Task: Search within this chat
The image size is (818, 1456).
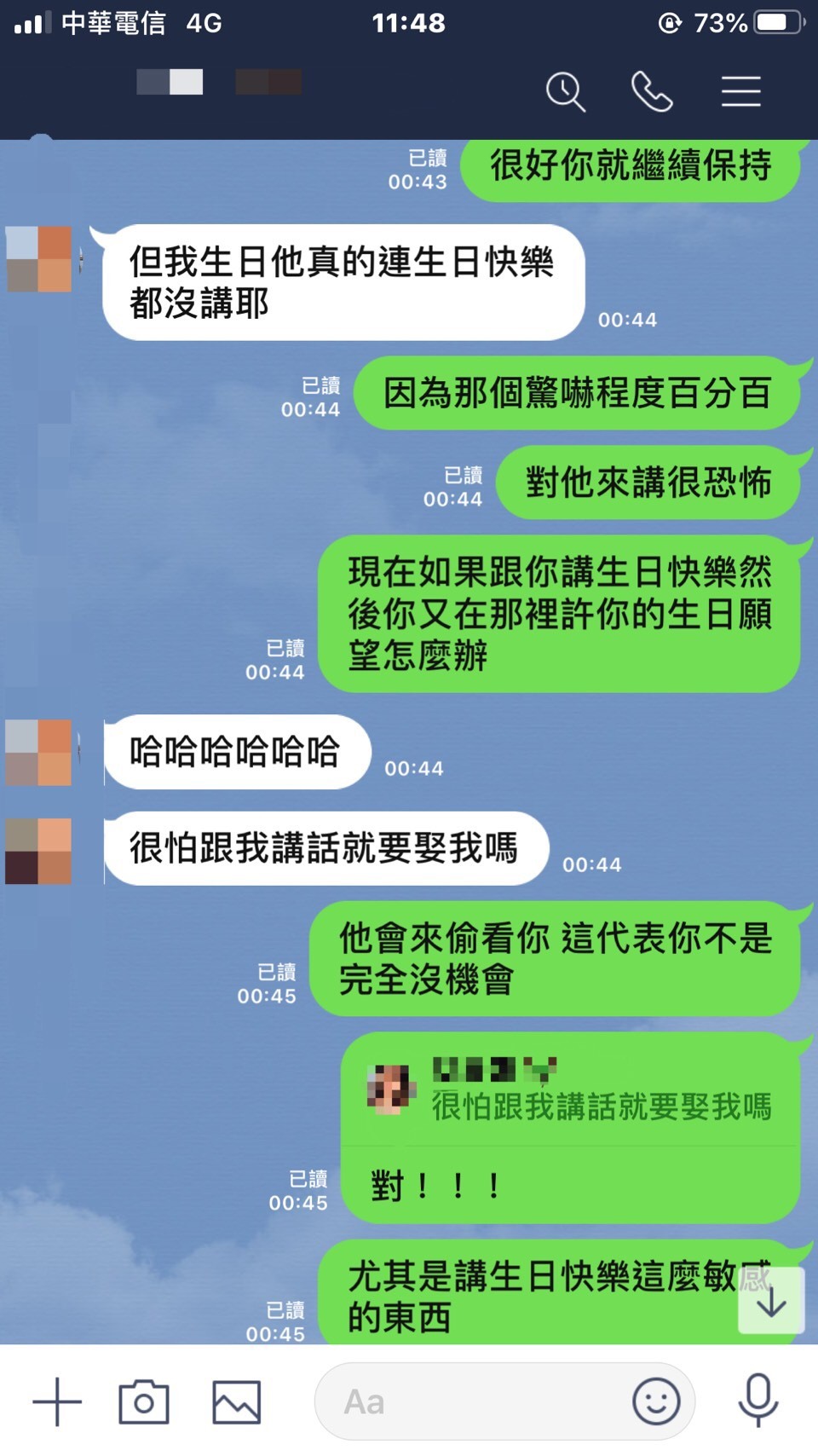Action: 566,91
